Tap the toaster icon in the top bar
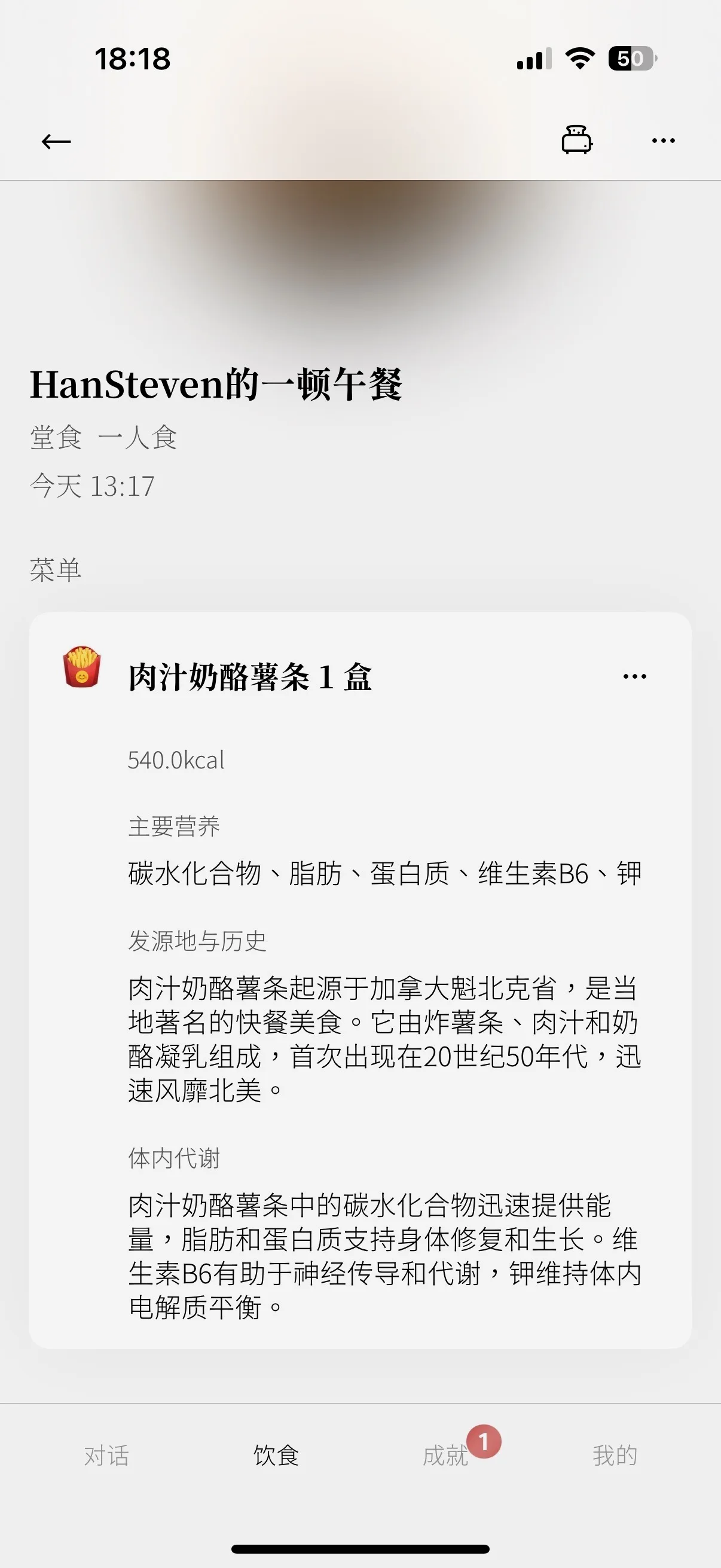This screenshot has width=721, height=1568. [576, 140]
